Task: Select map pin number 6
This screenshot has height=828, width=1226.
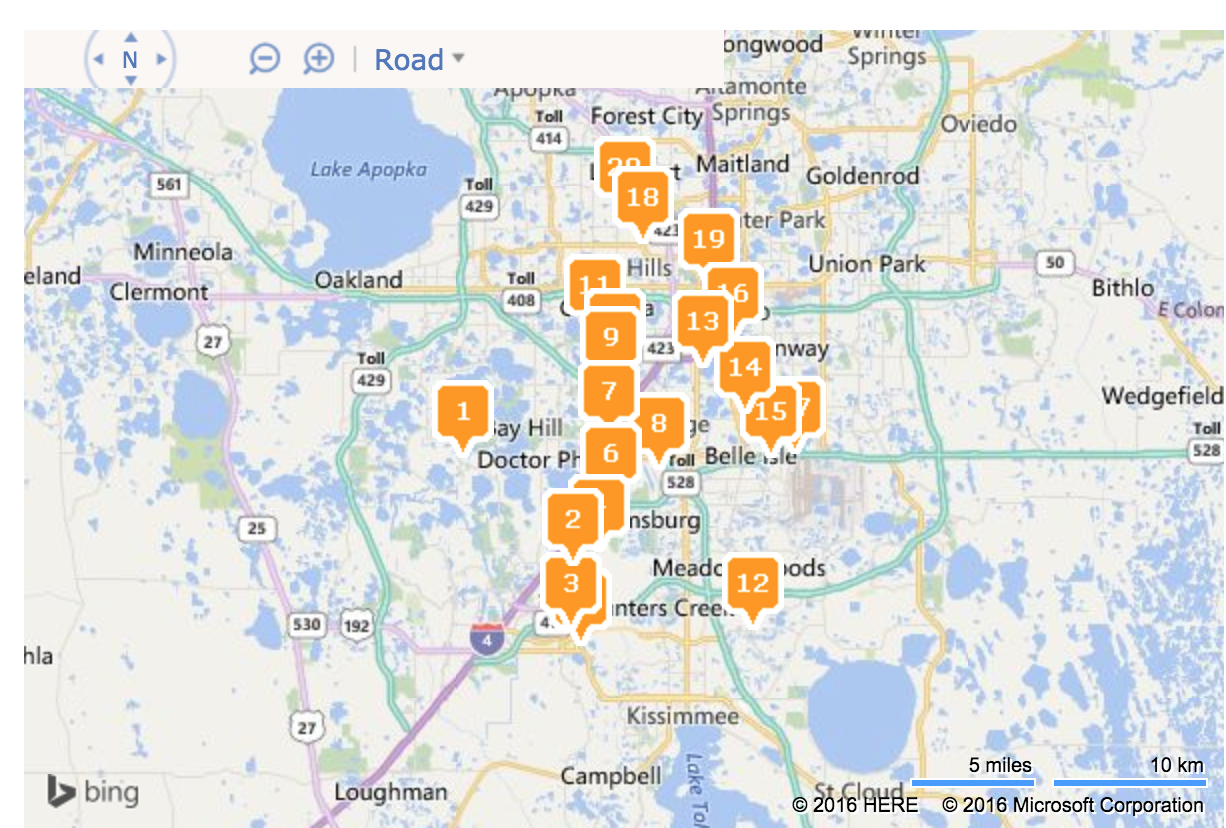Action: click(611, 453)
